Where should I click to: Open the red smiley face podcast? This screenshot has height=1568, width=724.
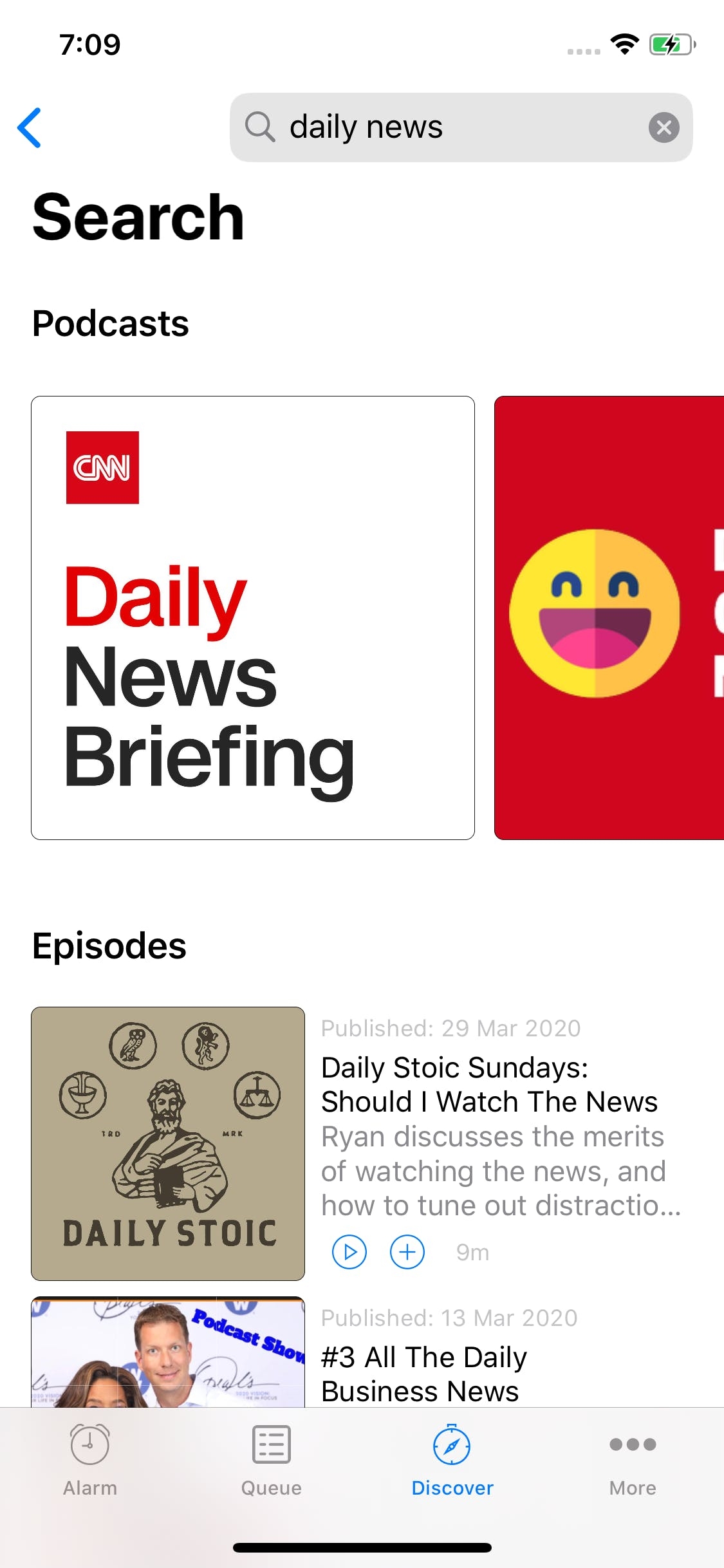[x=608, y=618]
